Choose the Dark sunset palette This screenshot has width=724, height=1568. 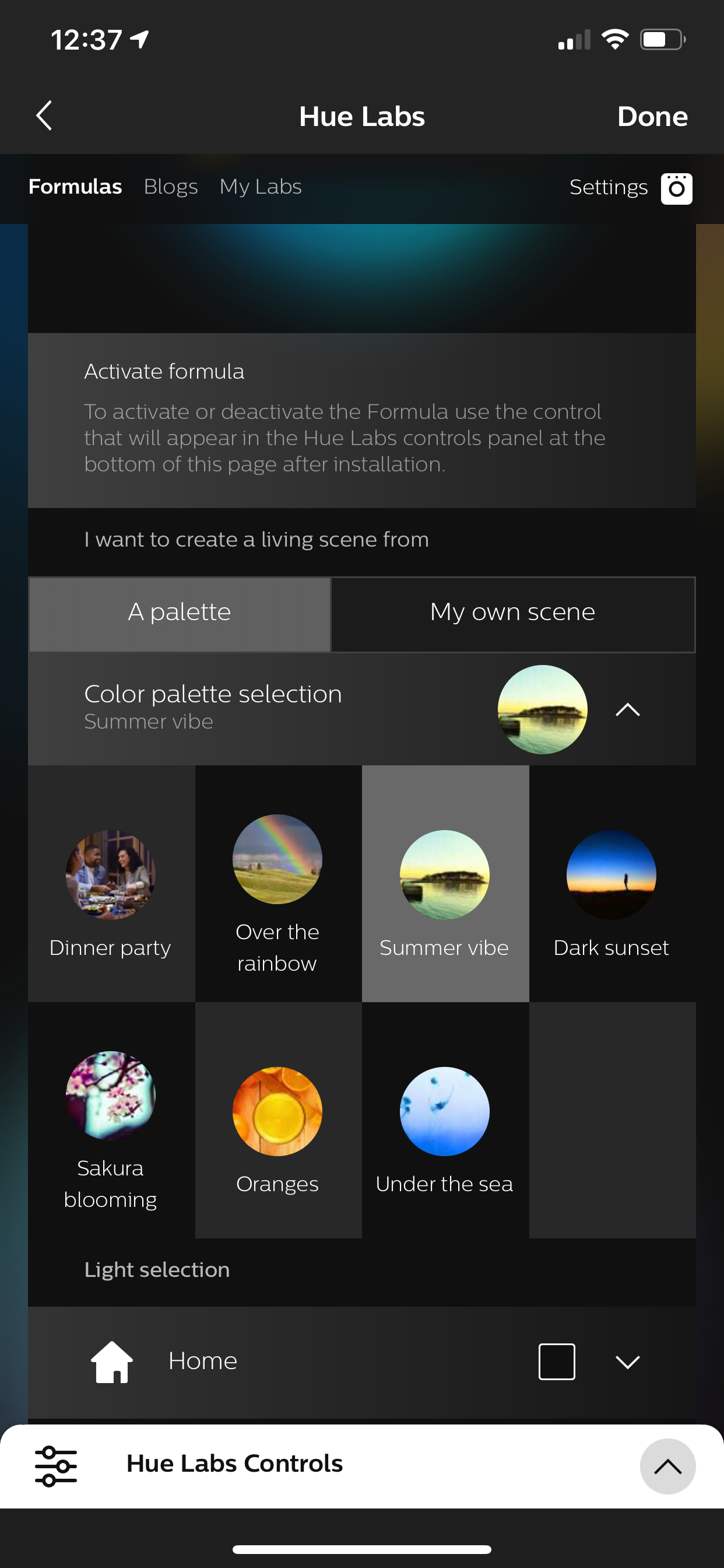click(611, 884)
